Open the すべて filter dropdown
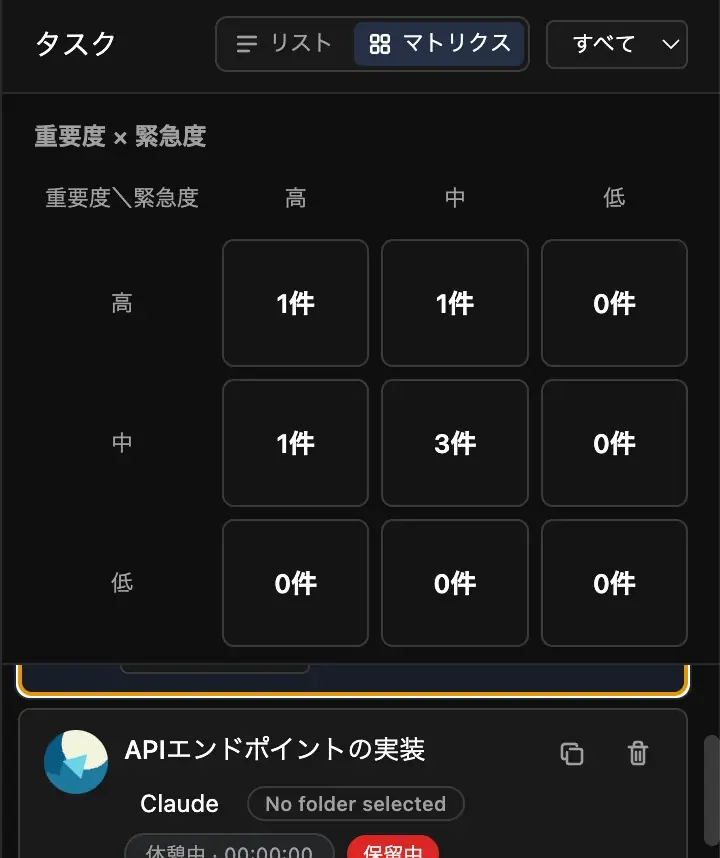The image size is (720, 858). [617, 44]
